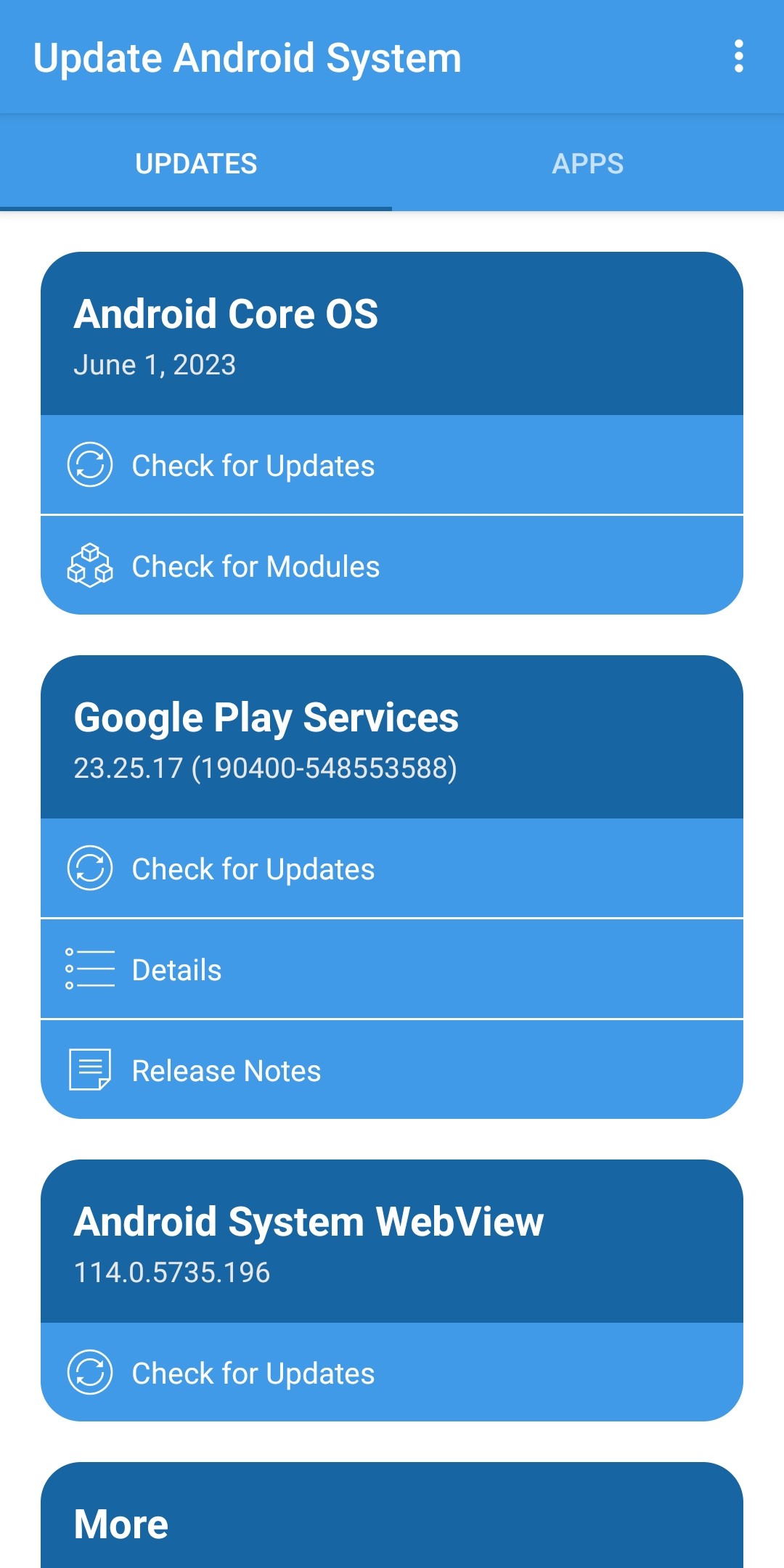Check for updates under Google Play Services
The width and height of the screenshot is (784, 1568).
(392, 869)
